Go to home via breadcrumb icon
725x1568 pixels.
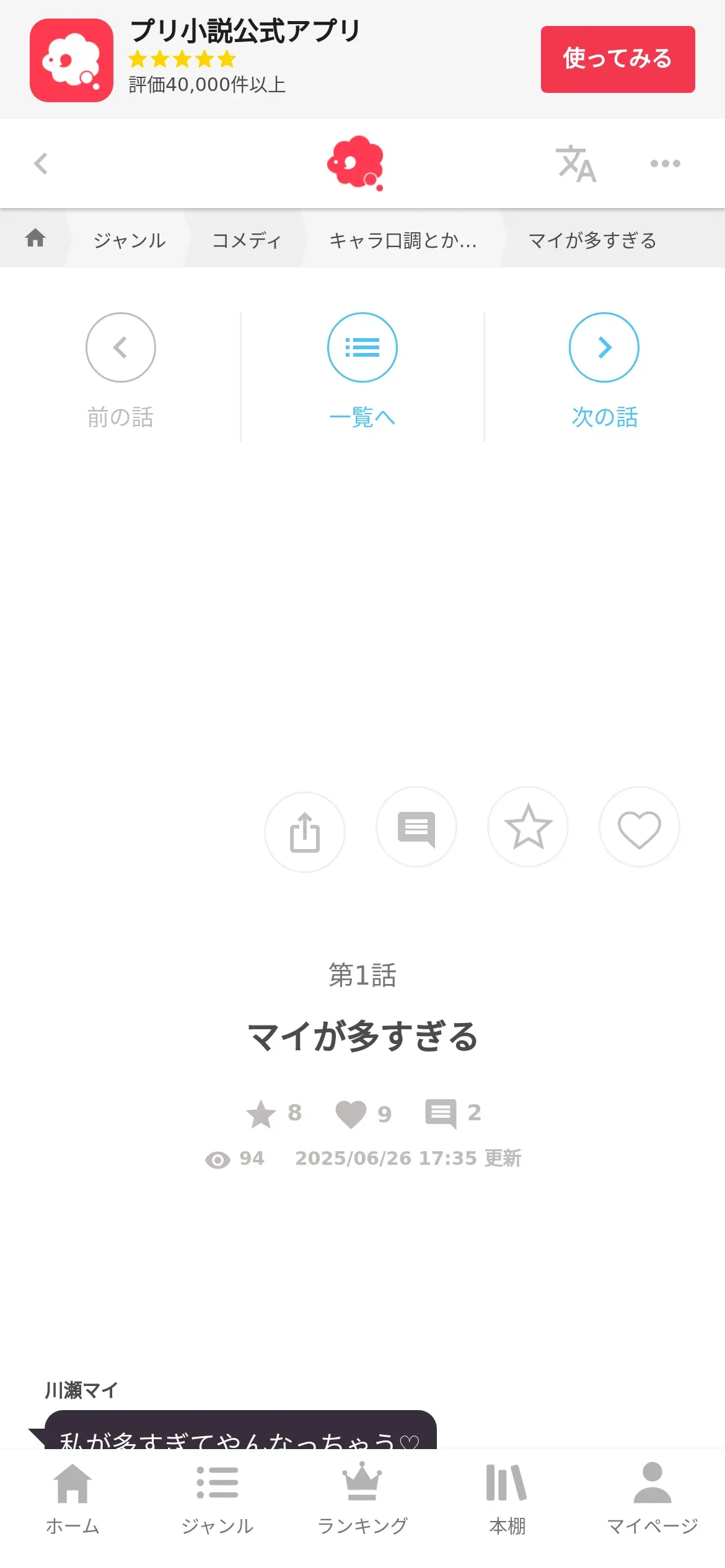(x=35, y=238)
